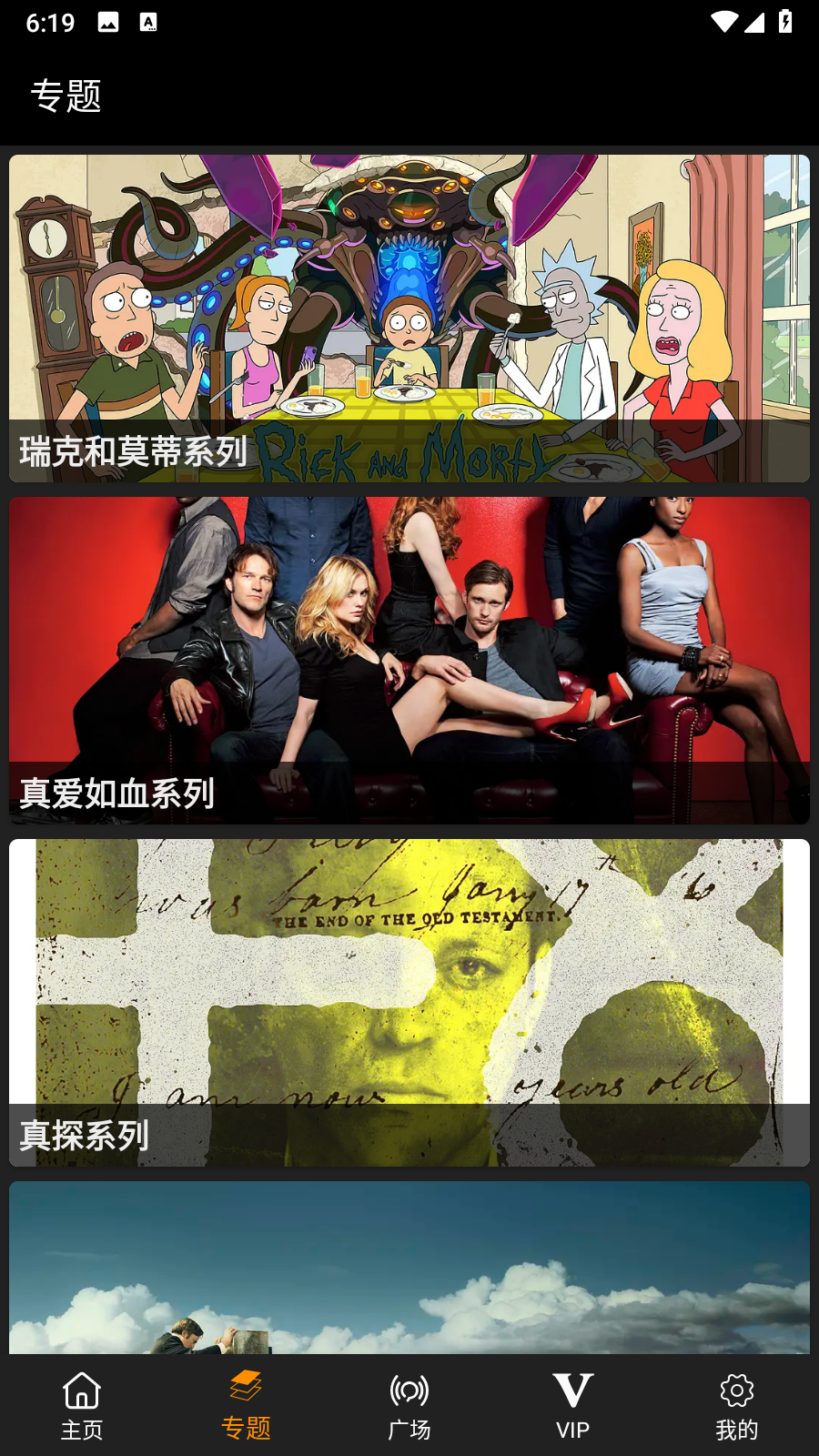The width and height of the screenshot is (819, 1456).
Task: Go to the 广场 tab
Action: click(x=409, y=1406)
